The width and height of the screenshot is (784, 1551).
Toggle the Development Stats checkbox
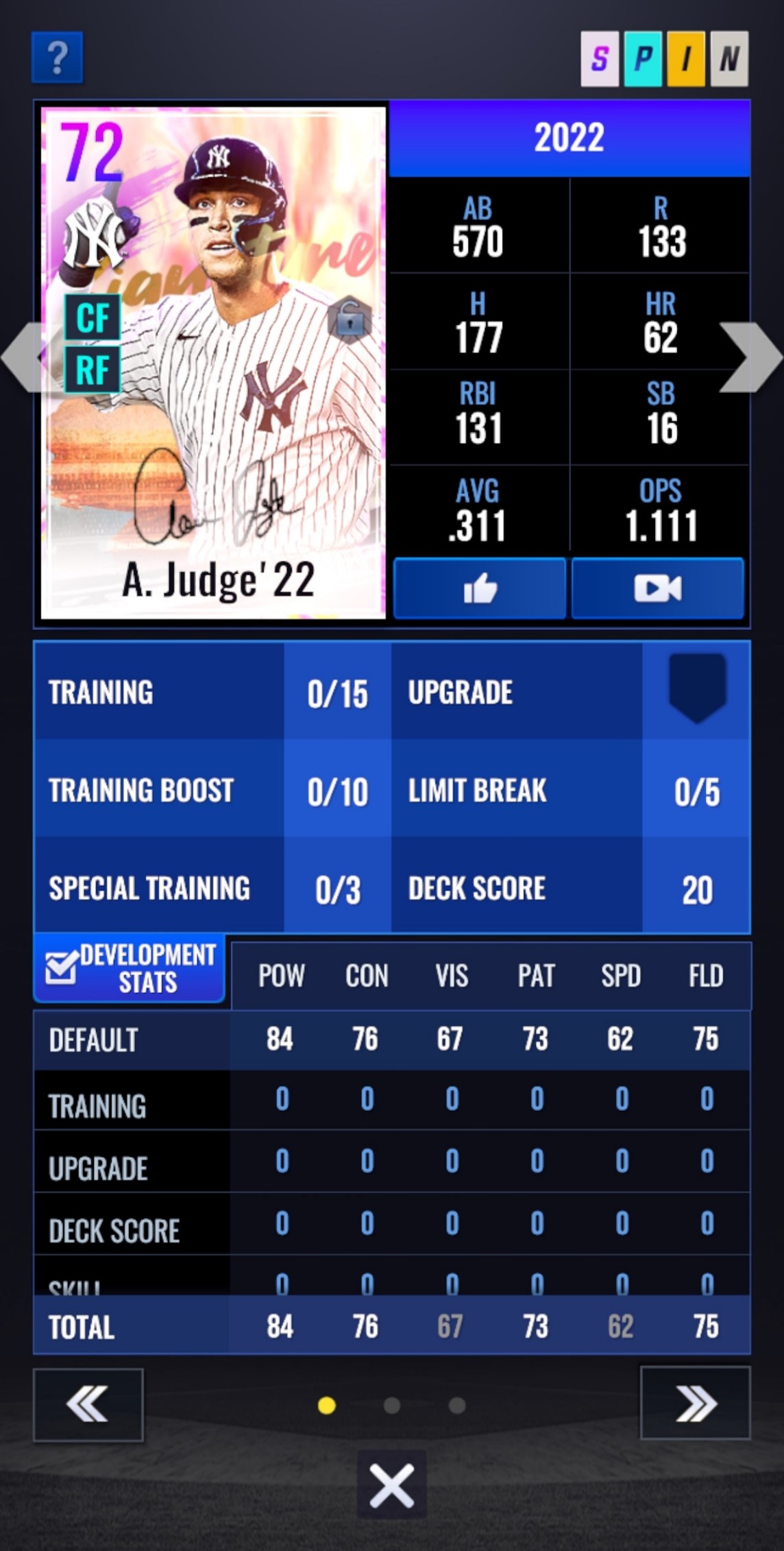point(62,967)
